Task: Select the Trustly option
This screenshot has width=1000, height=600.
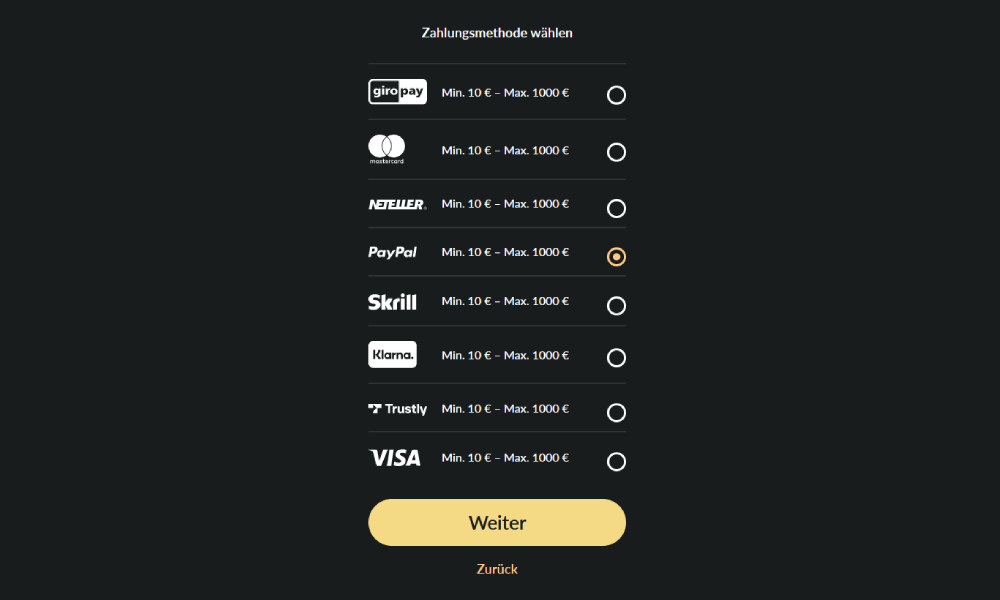Action: tap(616, 412)
